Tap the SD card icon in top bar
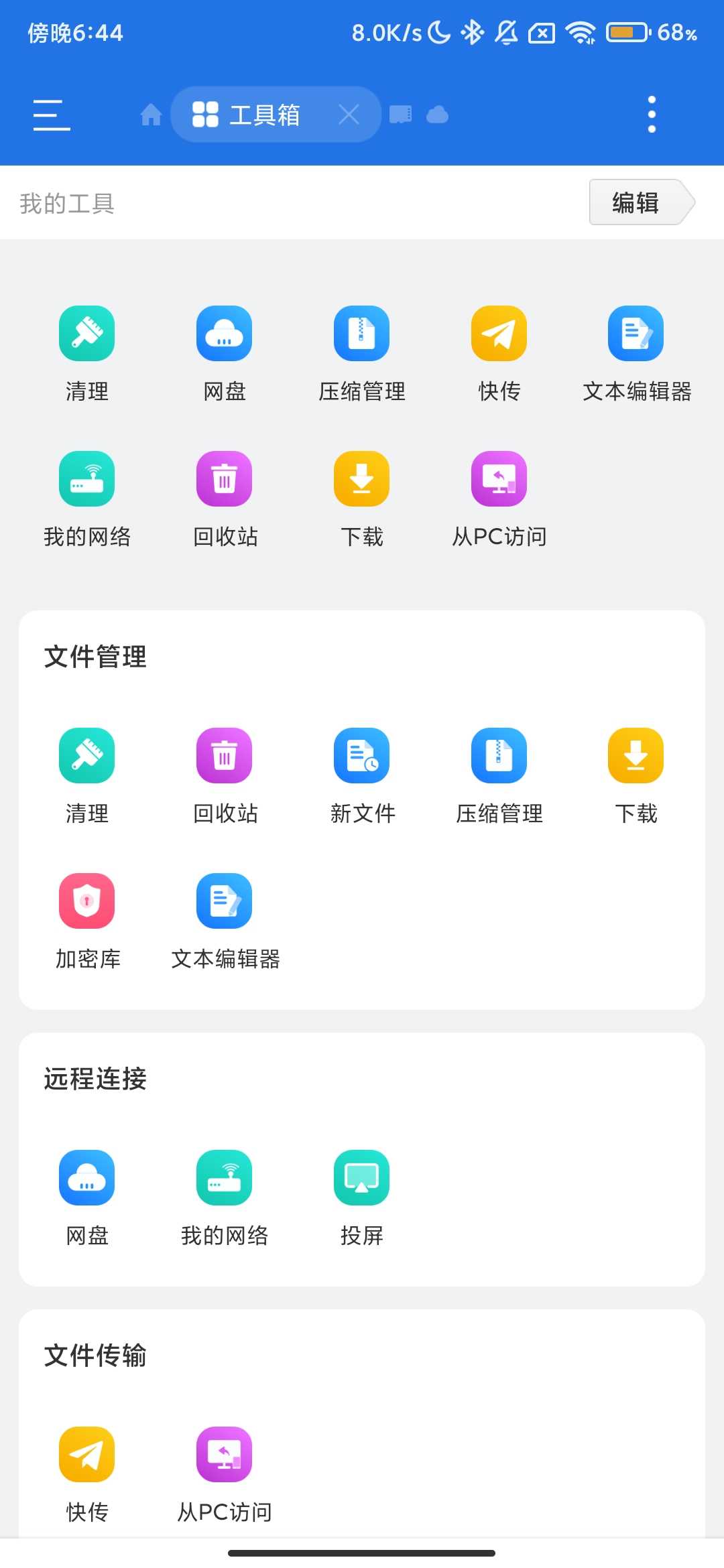Viewport: 724px width, 1568px height. (x=400, y=114)
